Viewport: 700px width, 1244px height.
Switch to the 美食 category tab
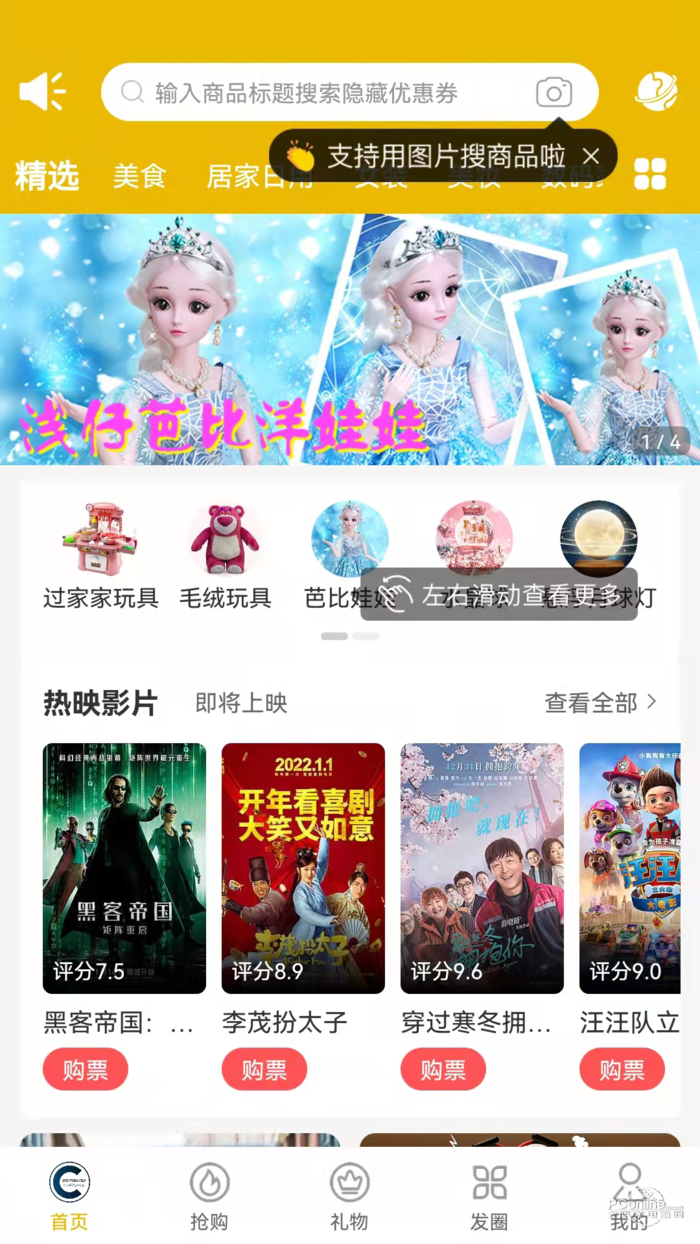(x=139, y=176)
